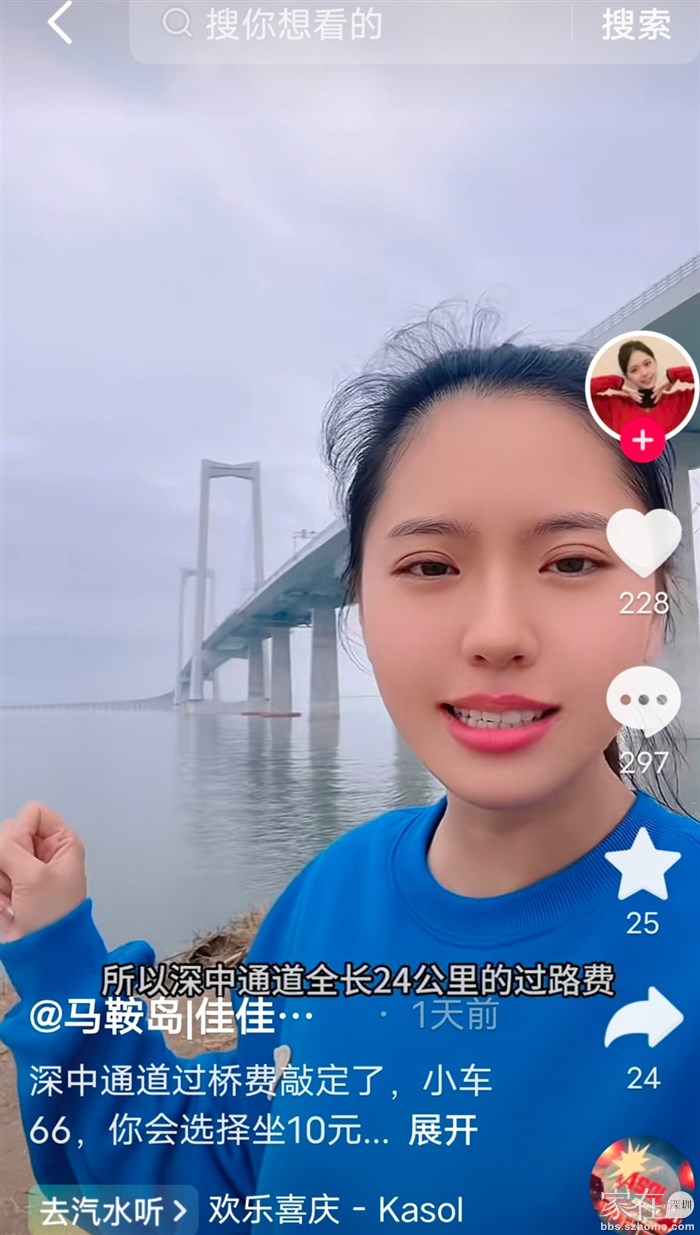Like this video with the heart

(x=643, y=541)
